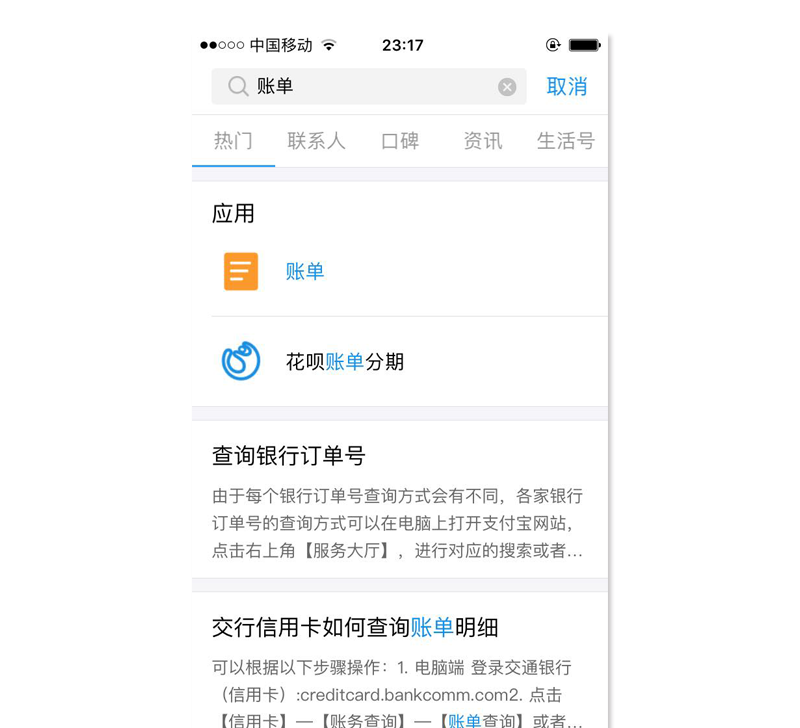This screenshot has width=800, height=728.
Task: Switch to the 资讯 tab
Action: pyautogui.click(x=483, y=141)
